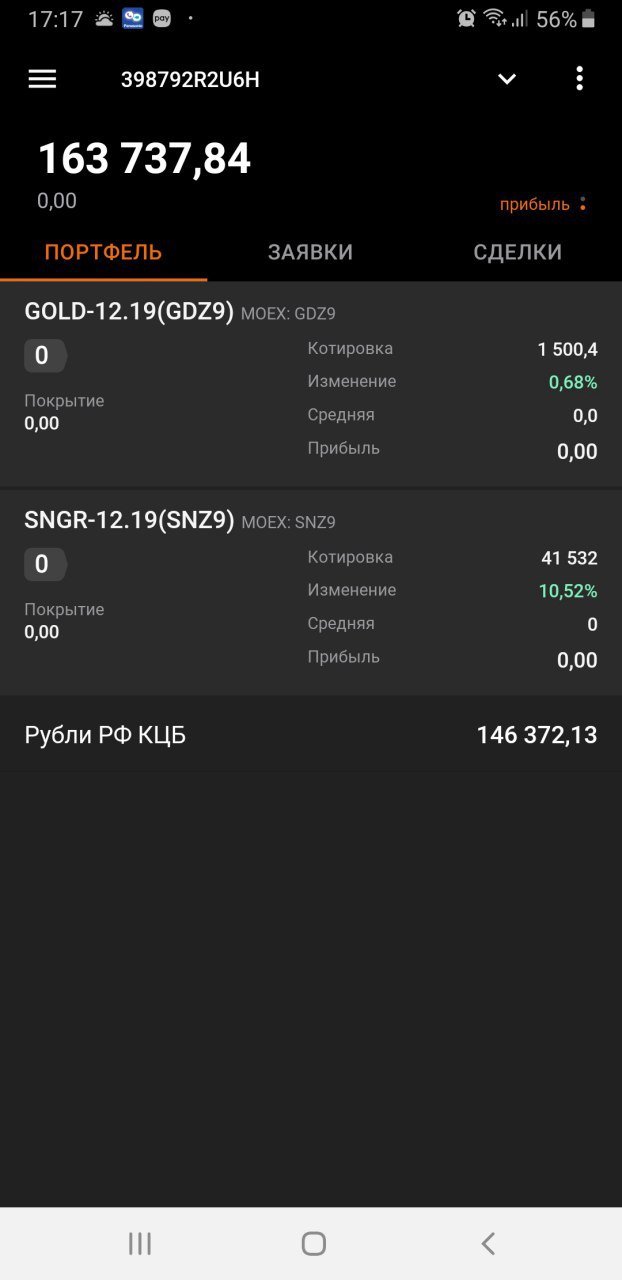Screen dimensions: 622x1280
Task: Expand the account selector dropdown arrow
Action: point(507,79)
